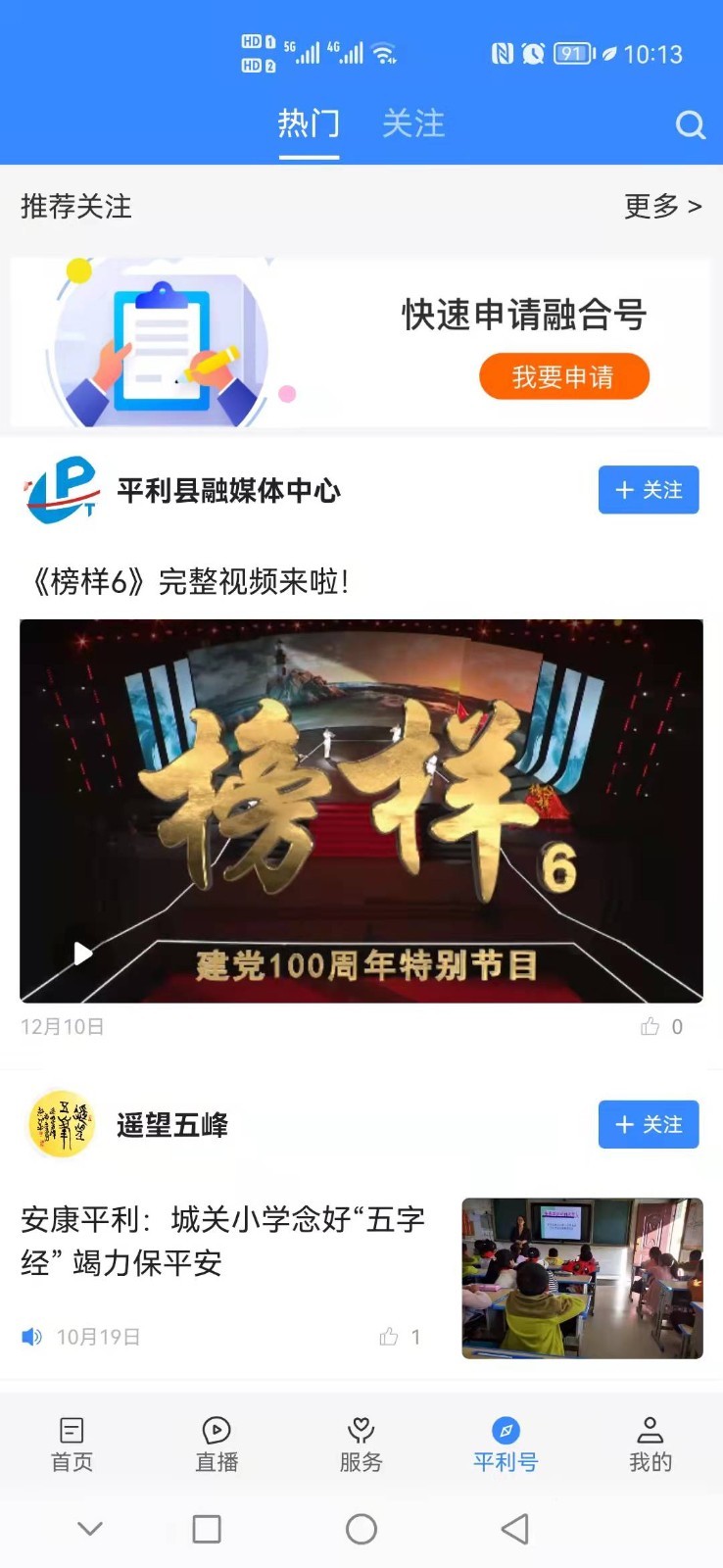Open the 平利县融媒体中心 account page
Viewport: 723px width, 1568px height.
pyautogui.click(x=227, y=490)
